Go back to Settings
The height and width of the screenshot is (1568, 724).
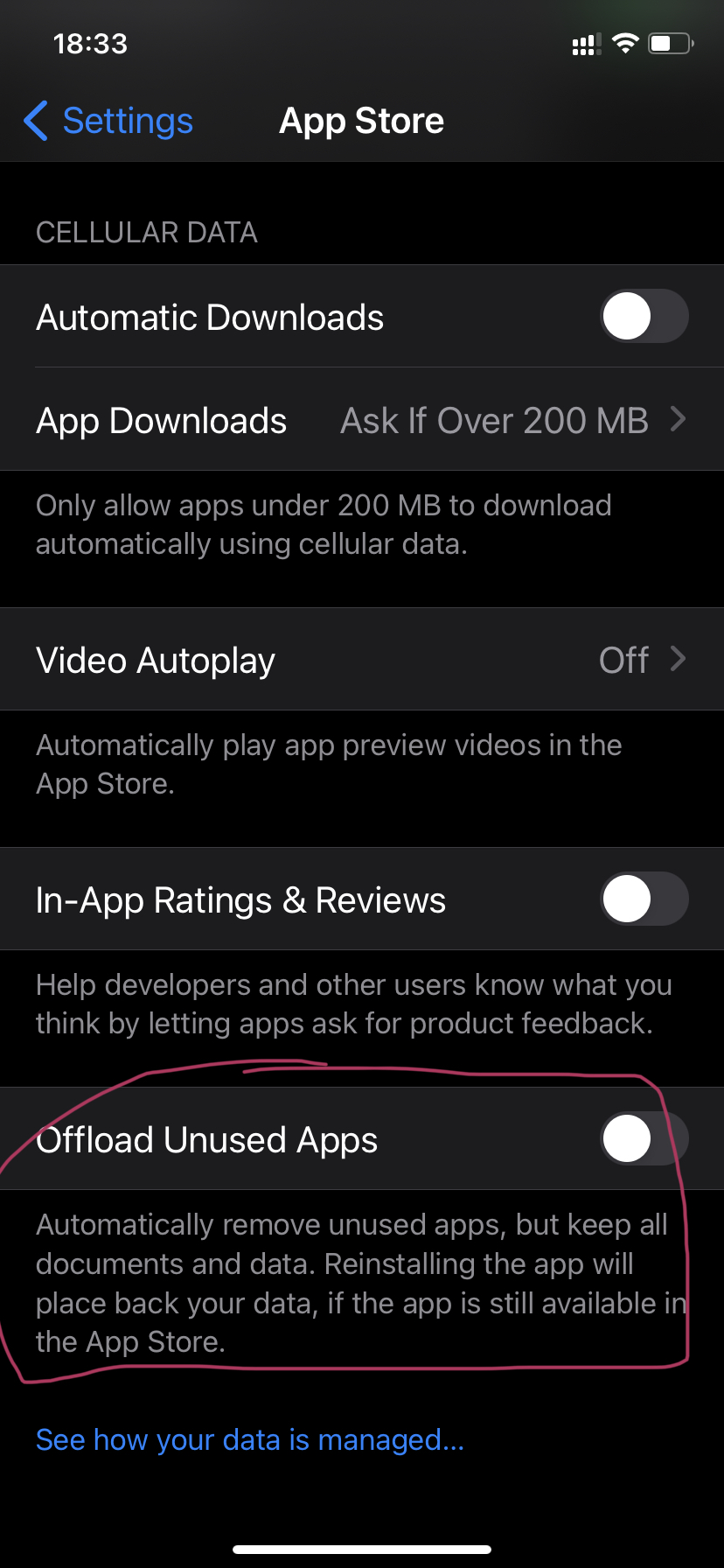pyautogui.click(x=108, y=121)
